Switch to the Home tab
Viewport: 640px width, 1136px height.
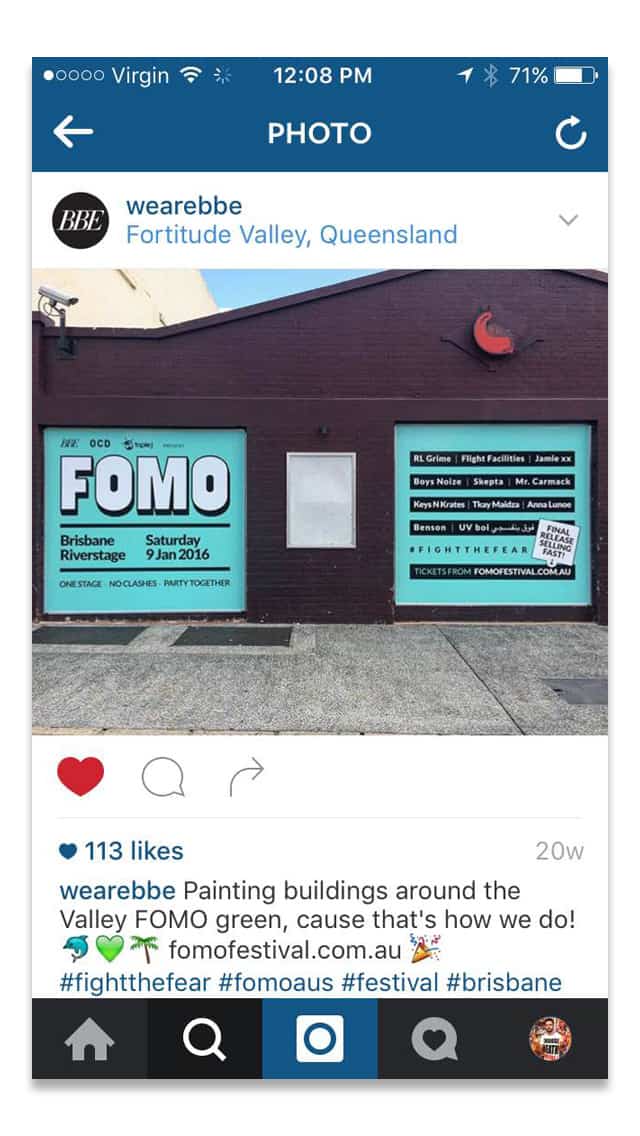pyautogui.click(x=89, y=1040)
